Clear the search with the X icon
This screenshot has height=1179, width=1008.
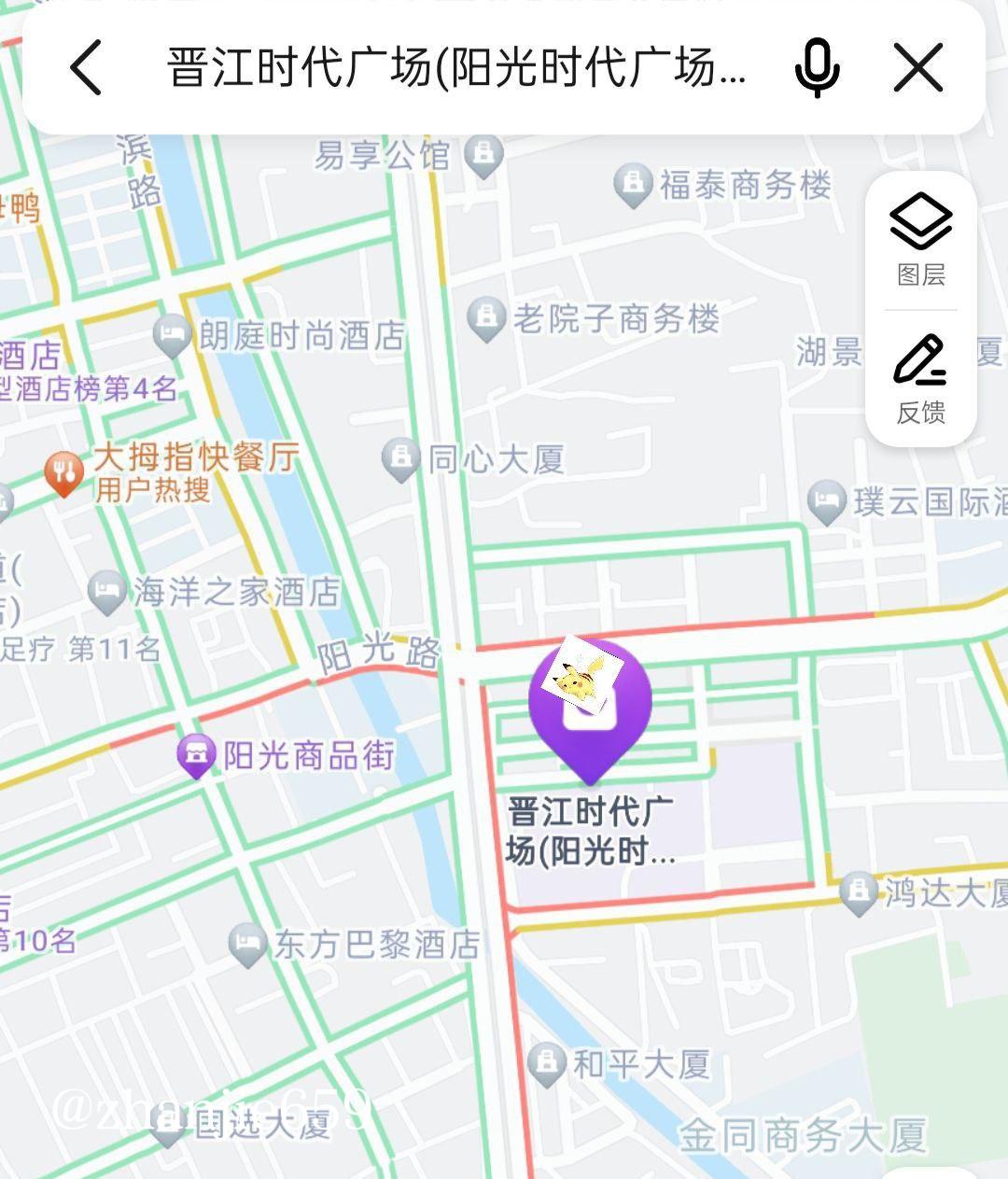918,68
